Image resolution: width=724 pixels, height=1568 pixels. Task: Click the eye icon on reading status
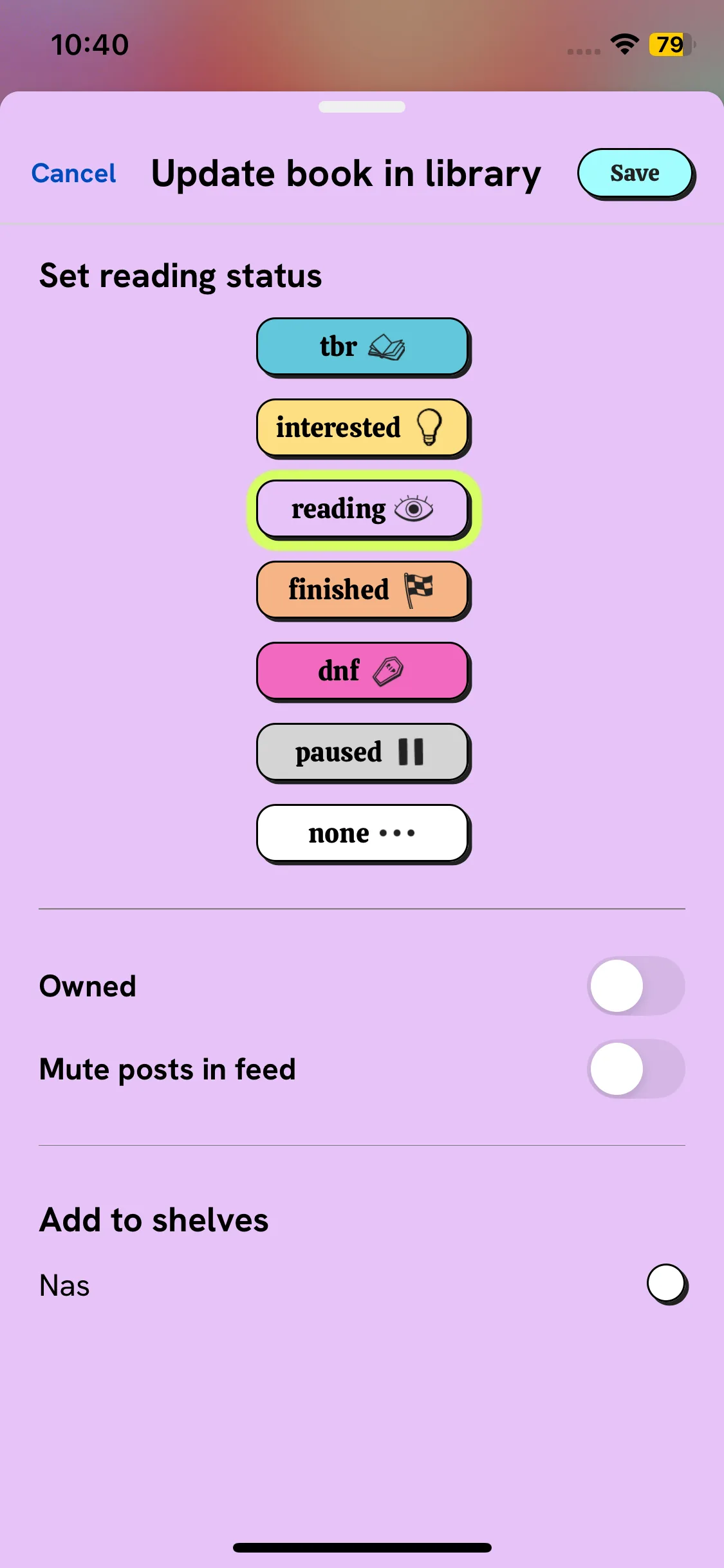click(414, 509)
